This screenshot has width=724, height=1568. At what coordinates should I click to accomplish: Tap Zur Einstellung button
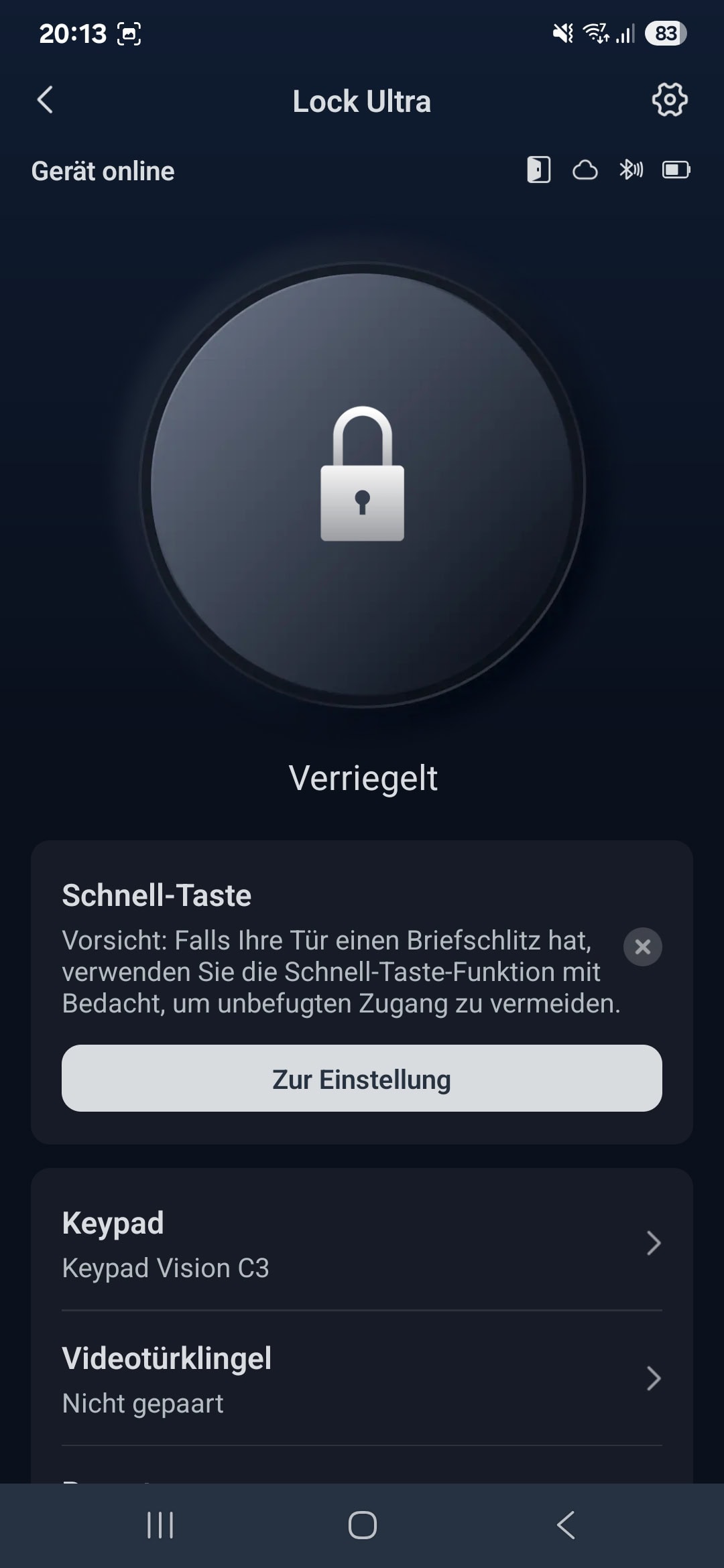tap(362, 1078)
